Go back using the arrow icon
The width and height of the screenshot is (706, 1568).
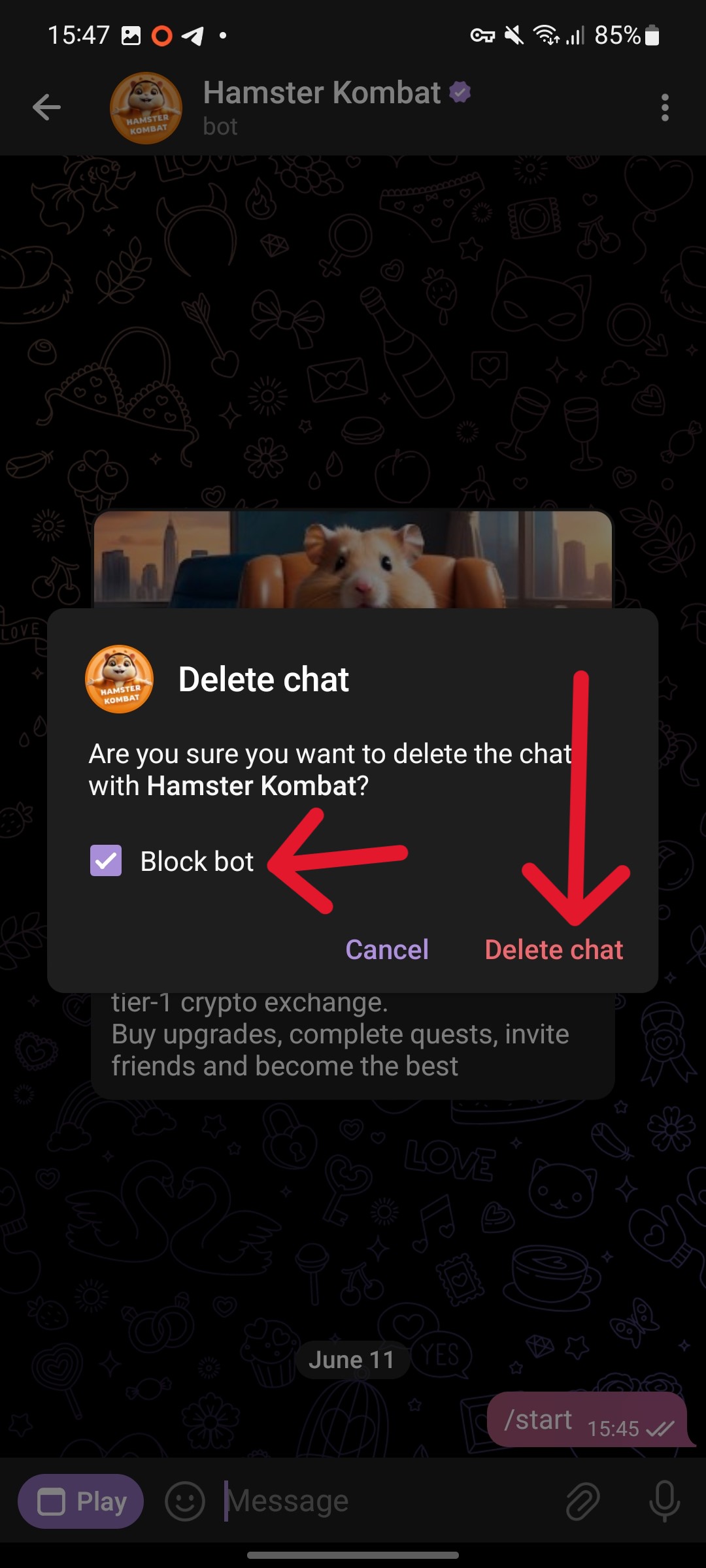[x=46, y=108]
